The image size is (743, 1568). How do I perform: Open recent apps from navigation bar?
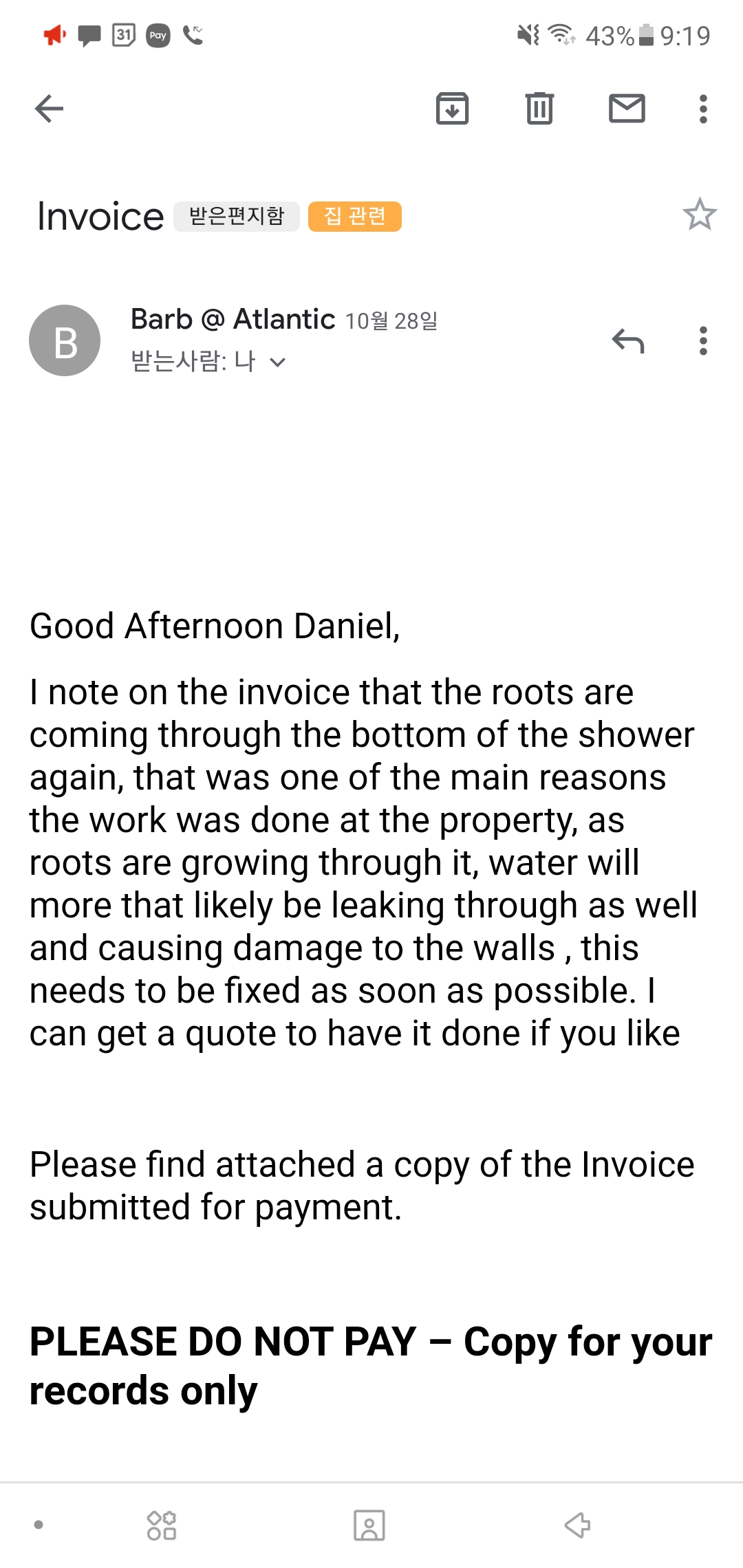click(x=162, y=1525)
